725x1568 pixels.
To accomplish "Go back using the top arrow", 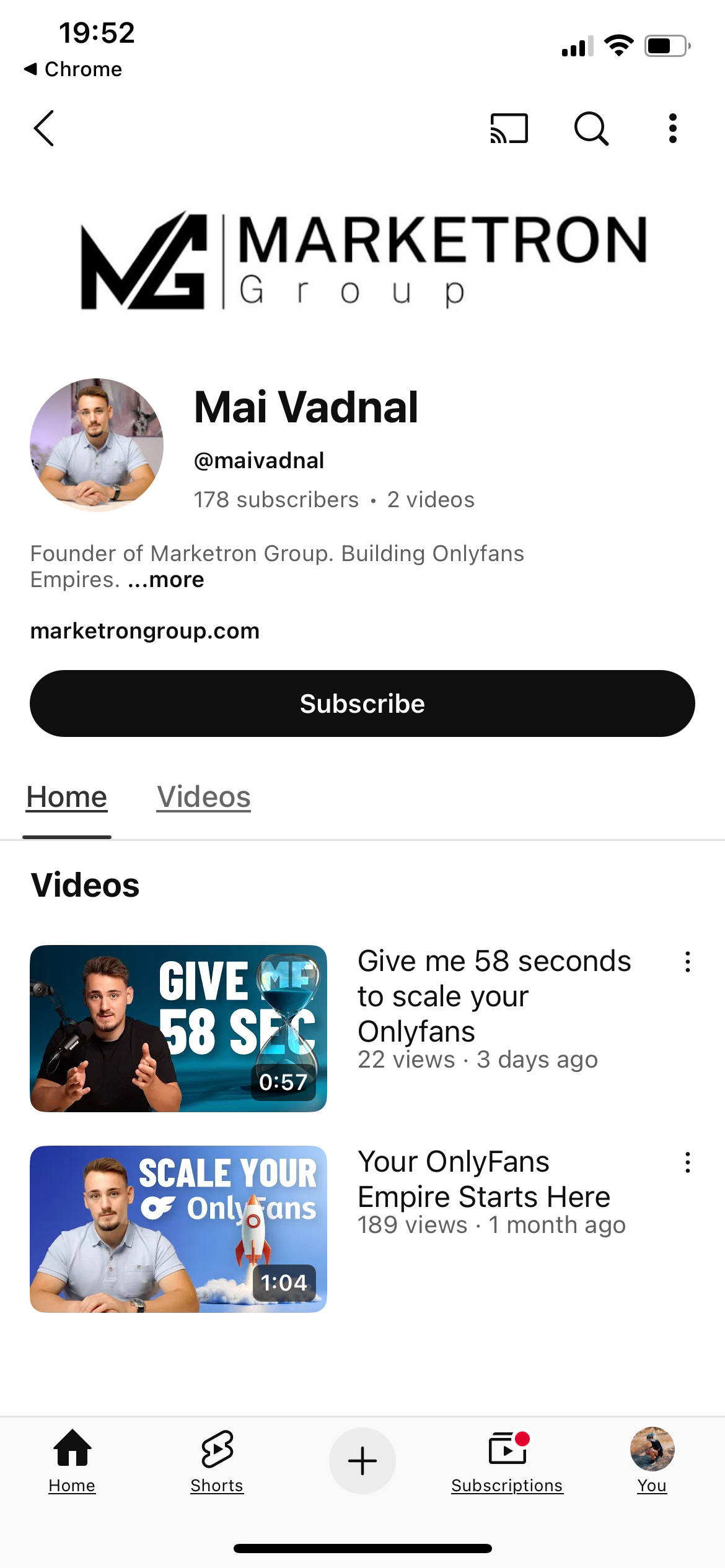I will pyautogui.click(x=44, y=128).
